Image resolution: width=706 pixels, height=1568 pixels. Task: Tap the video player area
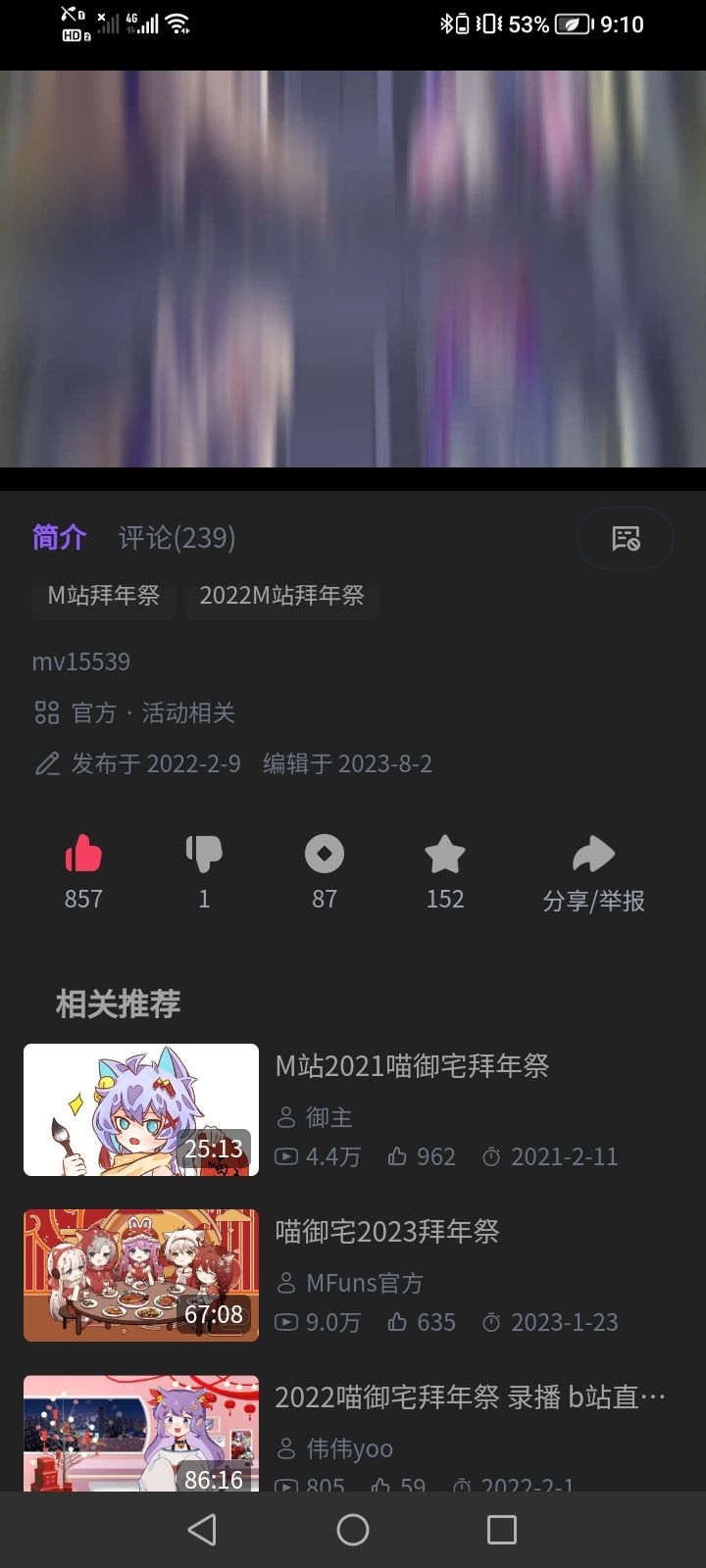click(x=353, y=269)
